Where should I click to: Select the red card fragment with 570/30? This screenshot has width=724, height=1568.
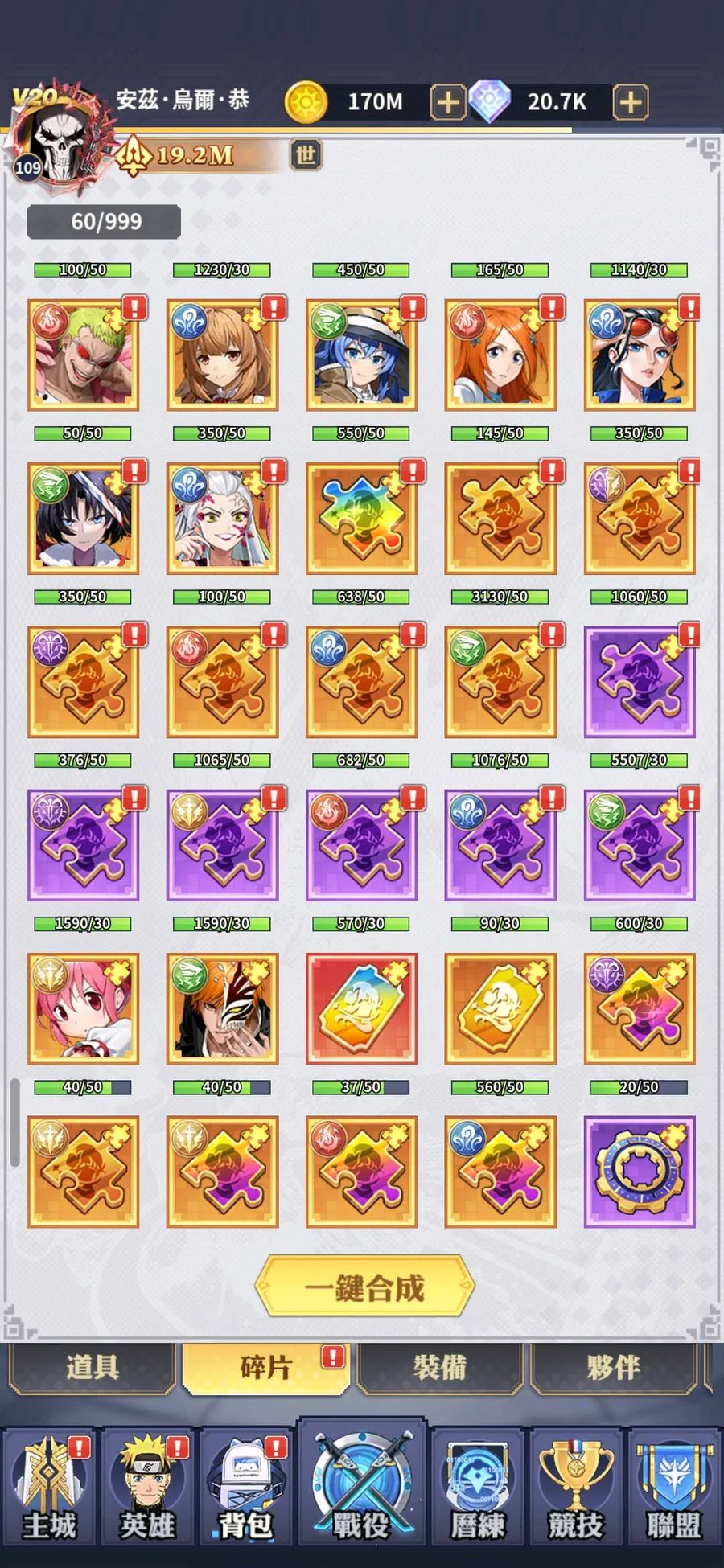click(361, 1008)
